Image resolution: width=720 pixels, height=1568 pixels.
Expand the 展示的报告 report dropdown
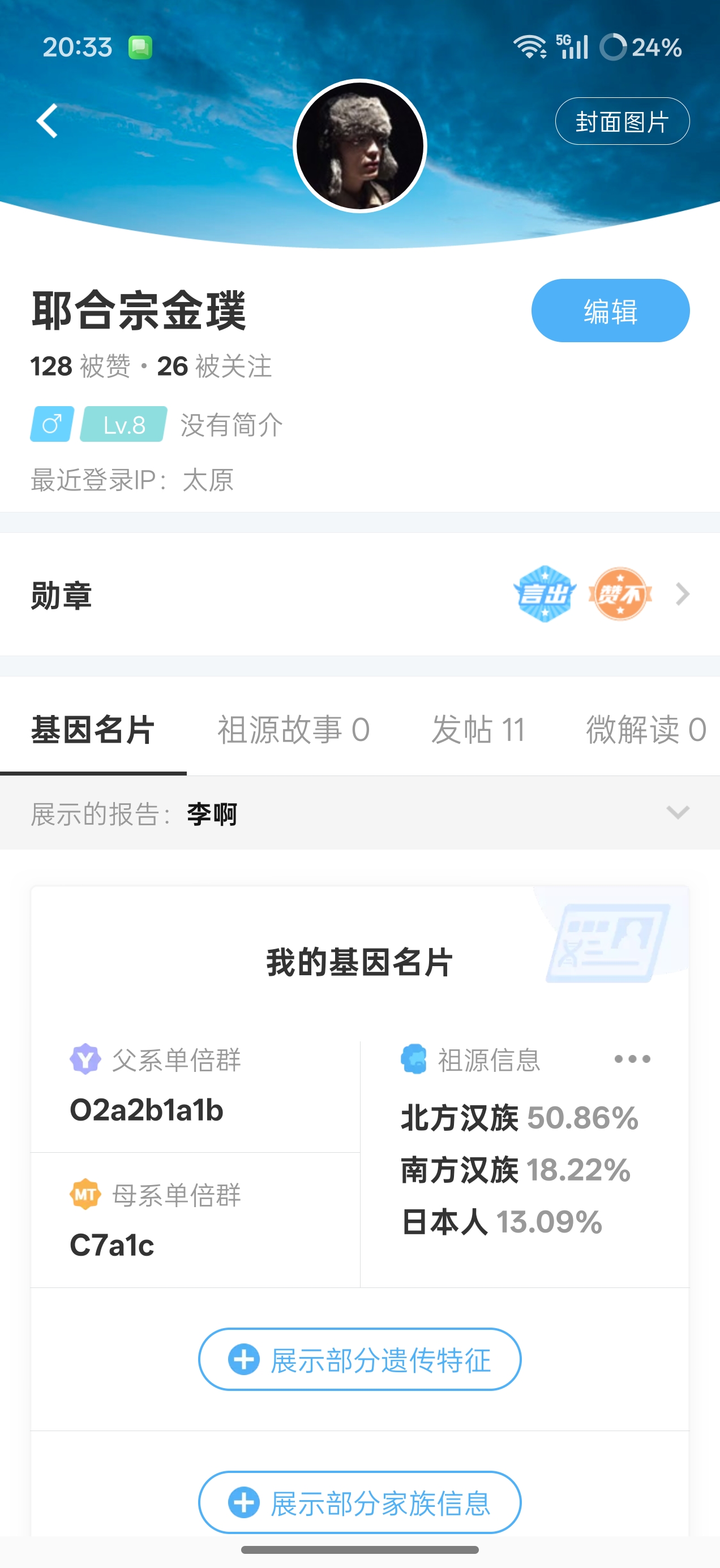click(677, 813)
